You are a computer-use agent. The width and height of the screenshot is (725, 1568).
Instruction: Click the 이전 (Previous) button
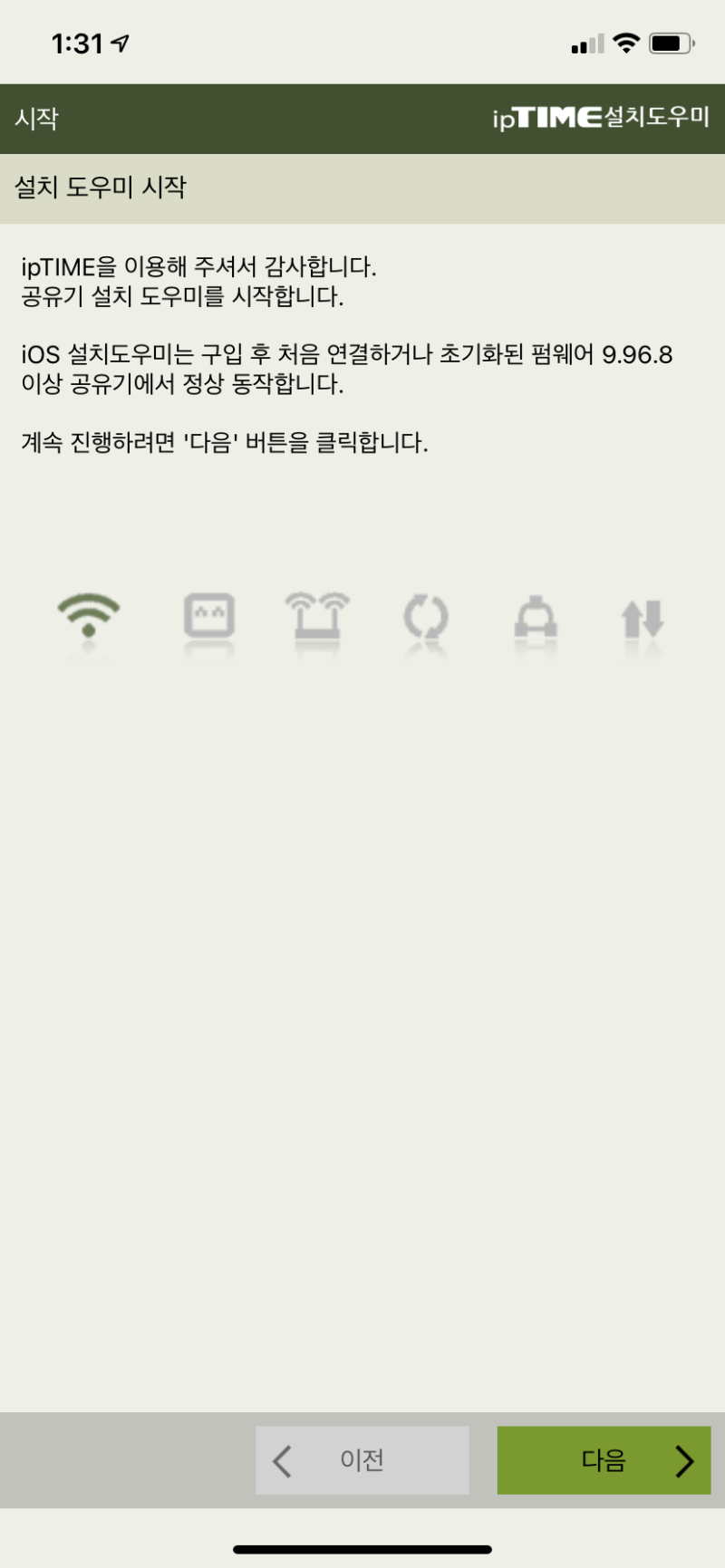click(x=362, y=1459)
